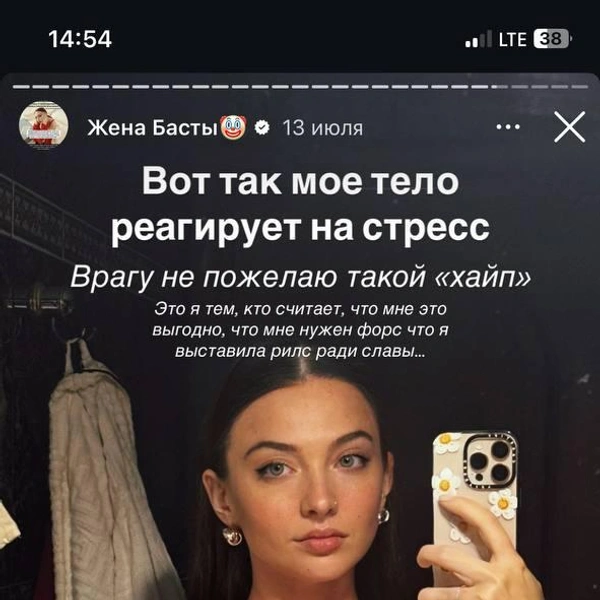Tap the Жена Басты author name

point(152,128)
